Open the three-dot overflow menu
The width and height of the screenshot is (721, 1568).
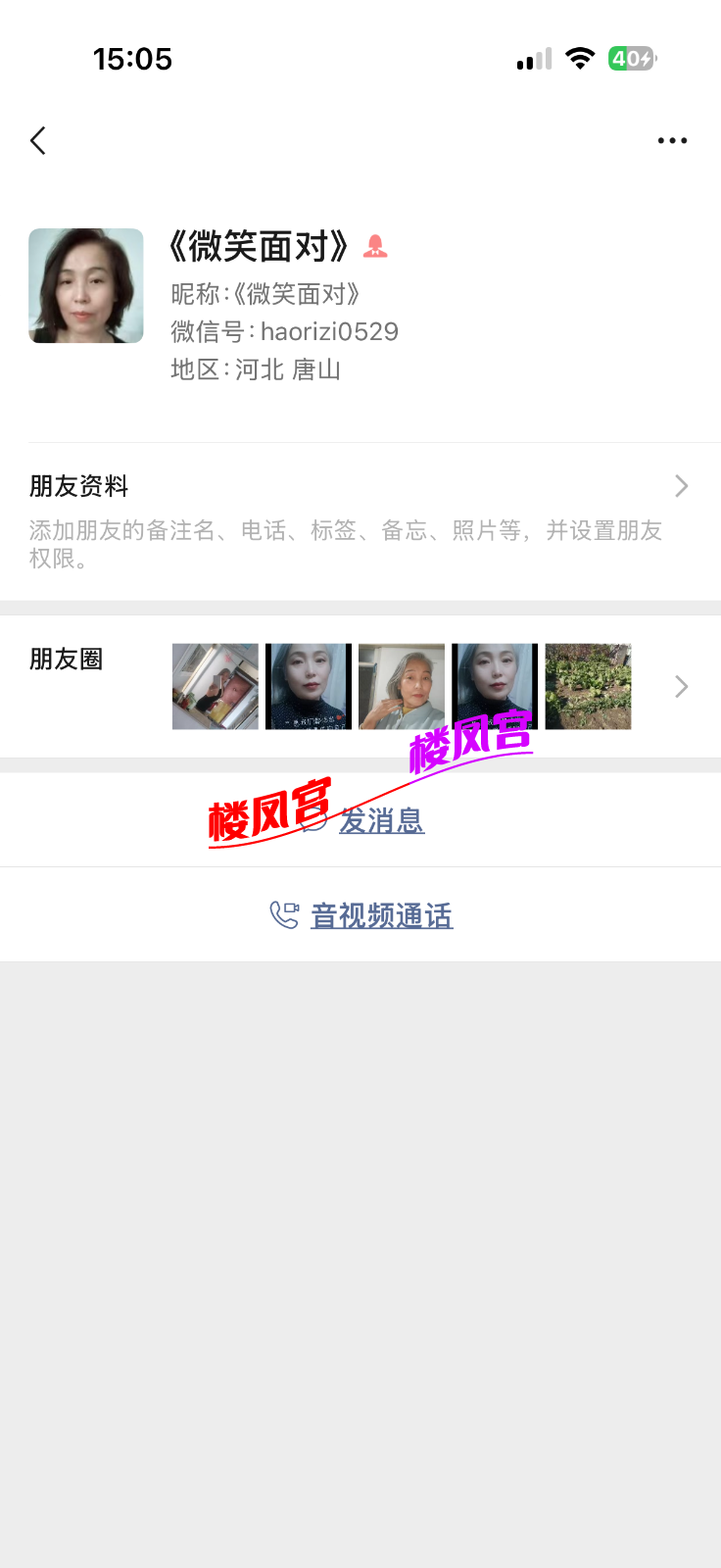coord(672,141)
